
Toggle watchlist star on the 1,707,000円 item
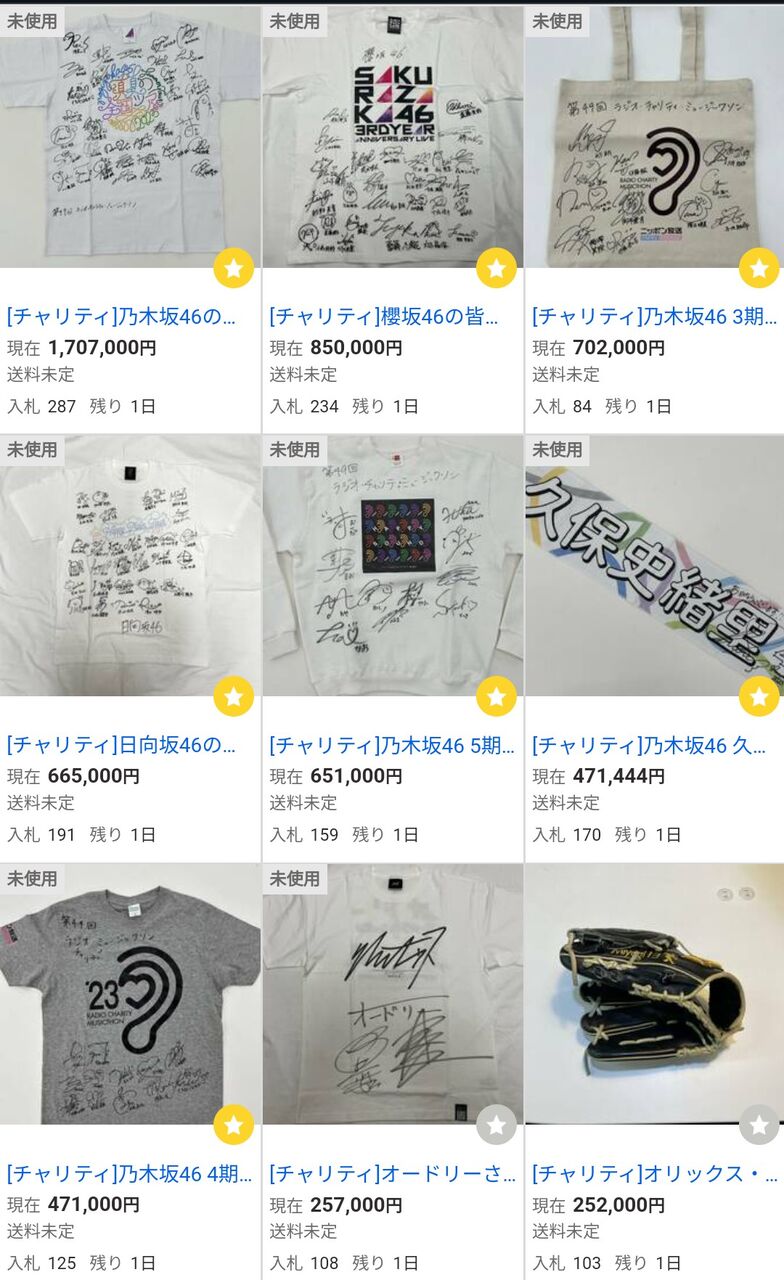tap(233, 268)
